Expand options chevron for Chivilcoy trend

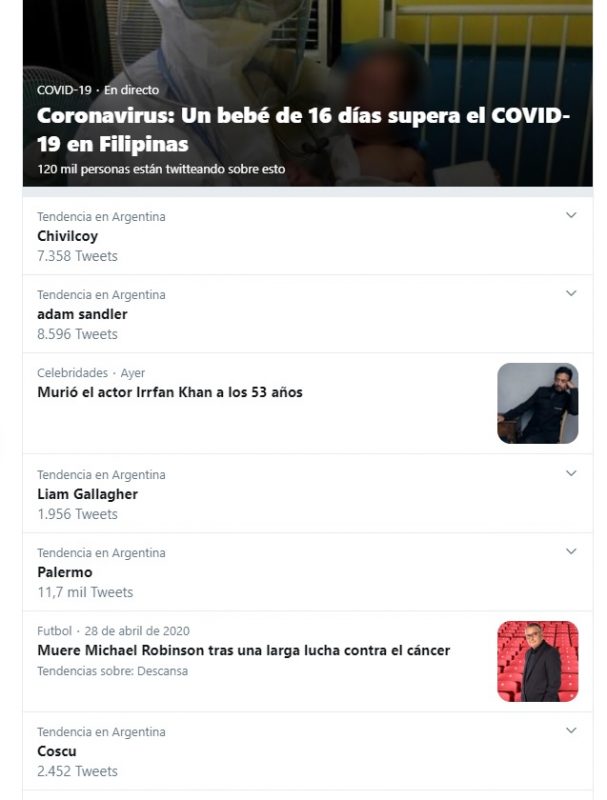pos(571,215)
